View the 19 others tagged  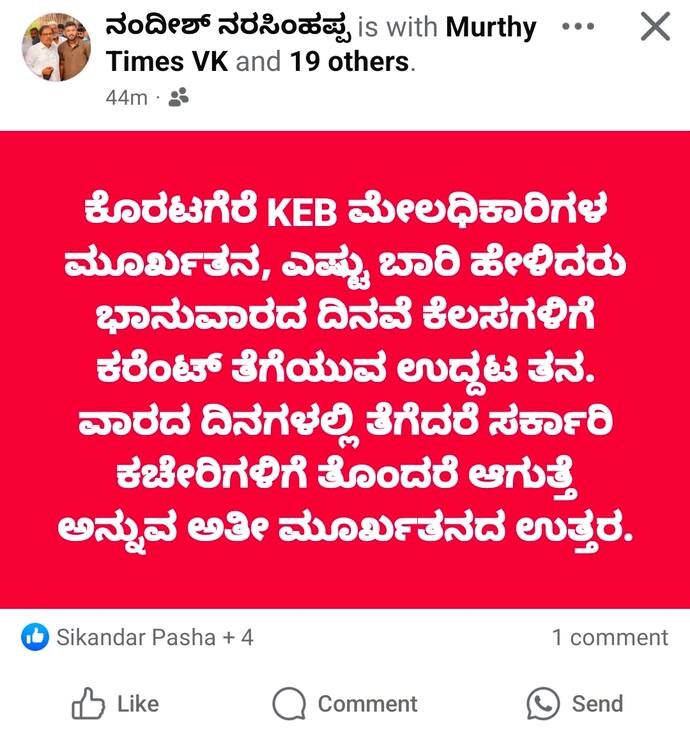(349, 62)
